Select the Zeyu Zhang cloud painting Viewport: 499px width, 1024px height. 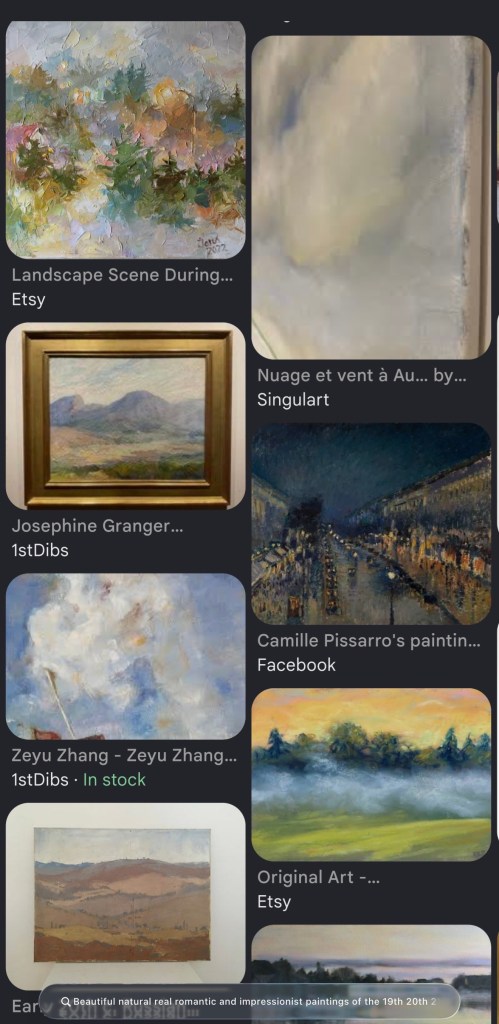pyautogui.click(x=125, y=656)
